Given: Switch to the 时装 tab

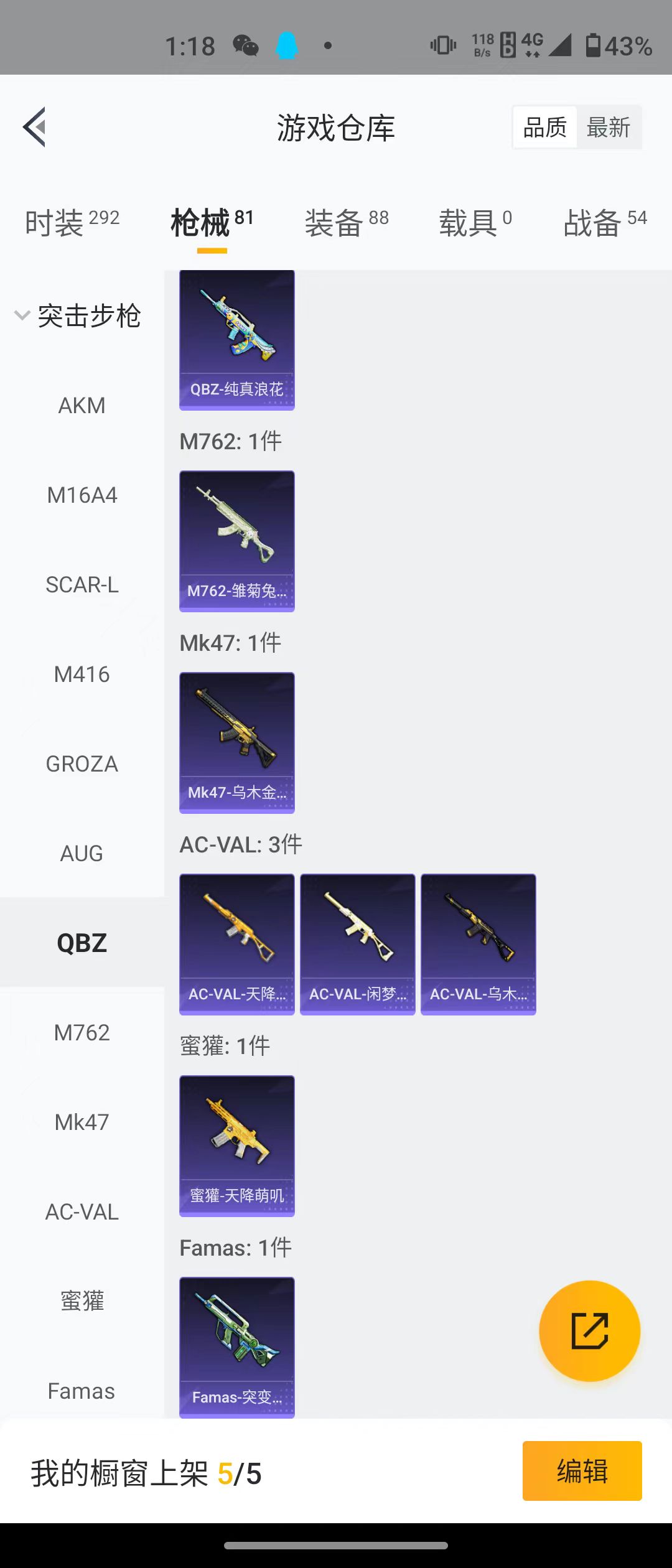Looking at the screenshot, I should pyautogui.click(x=72, y=223).
